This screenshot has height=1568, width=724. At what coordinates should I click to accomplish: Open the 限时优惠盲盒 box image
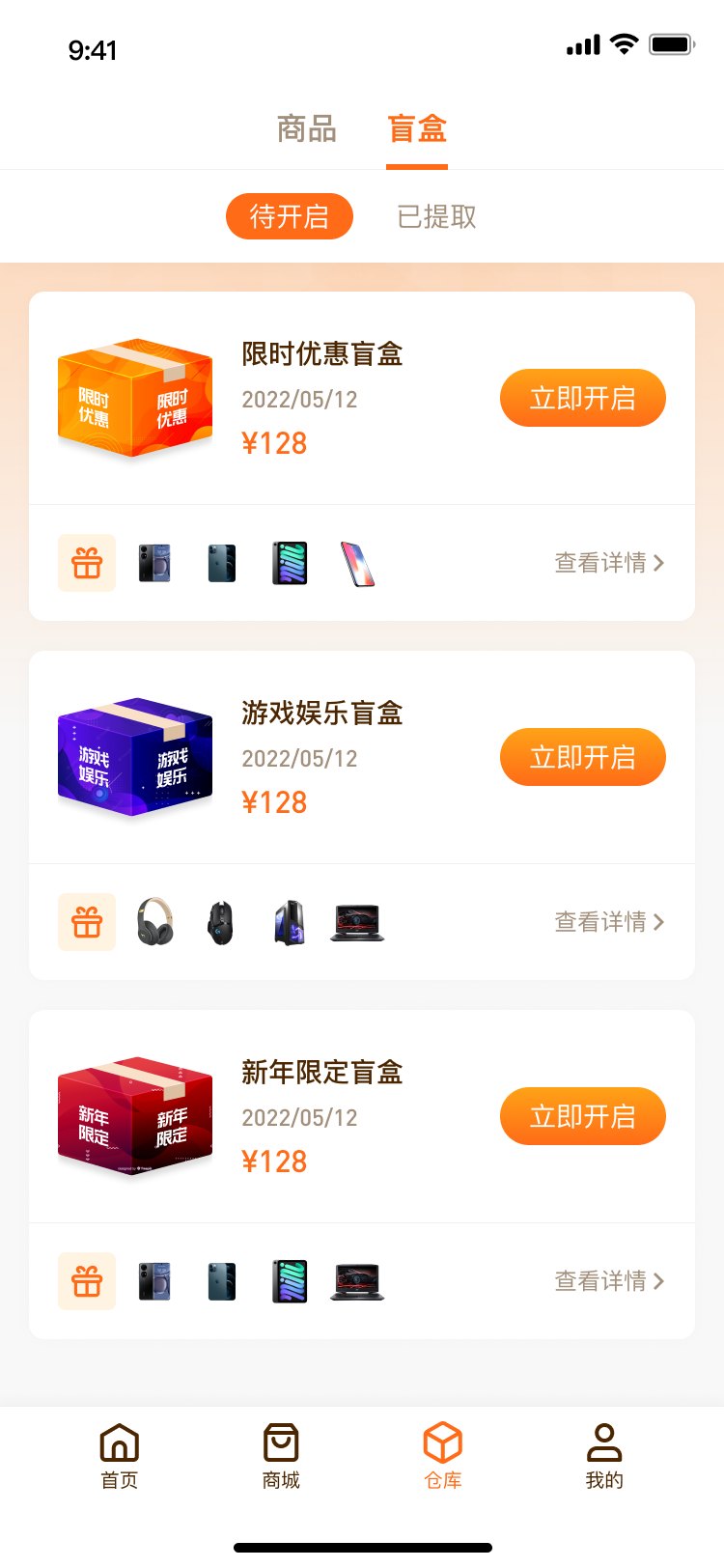pyautogui.click(x=135, y=398)
